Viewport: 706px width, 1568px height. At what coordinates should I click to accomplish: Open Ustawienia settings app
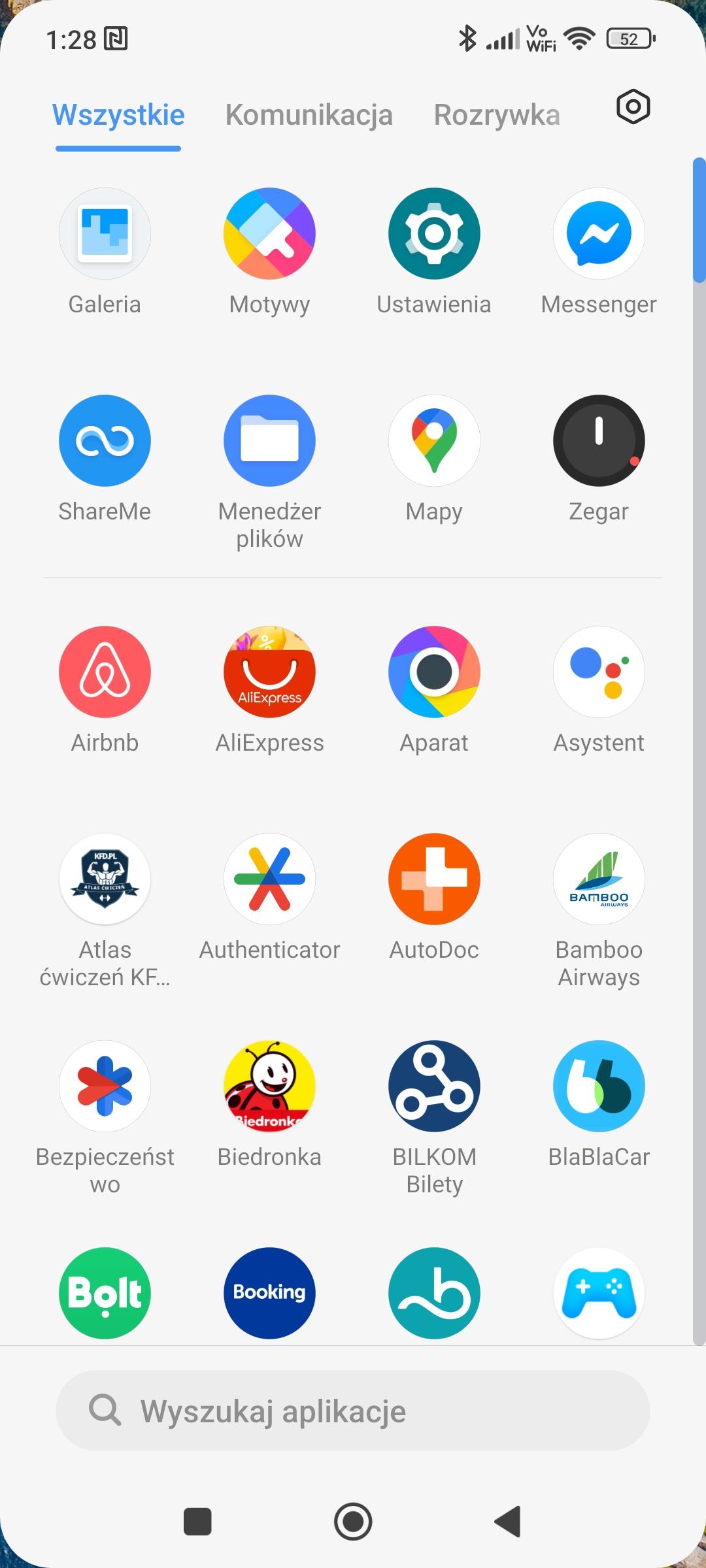tap(434, 234)
